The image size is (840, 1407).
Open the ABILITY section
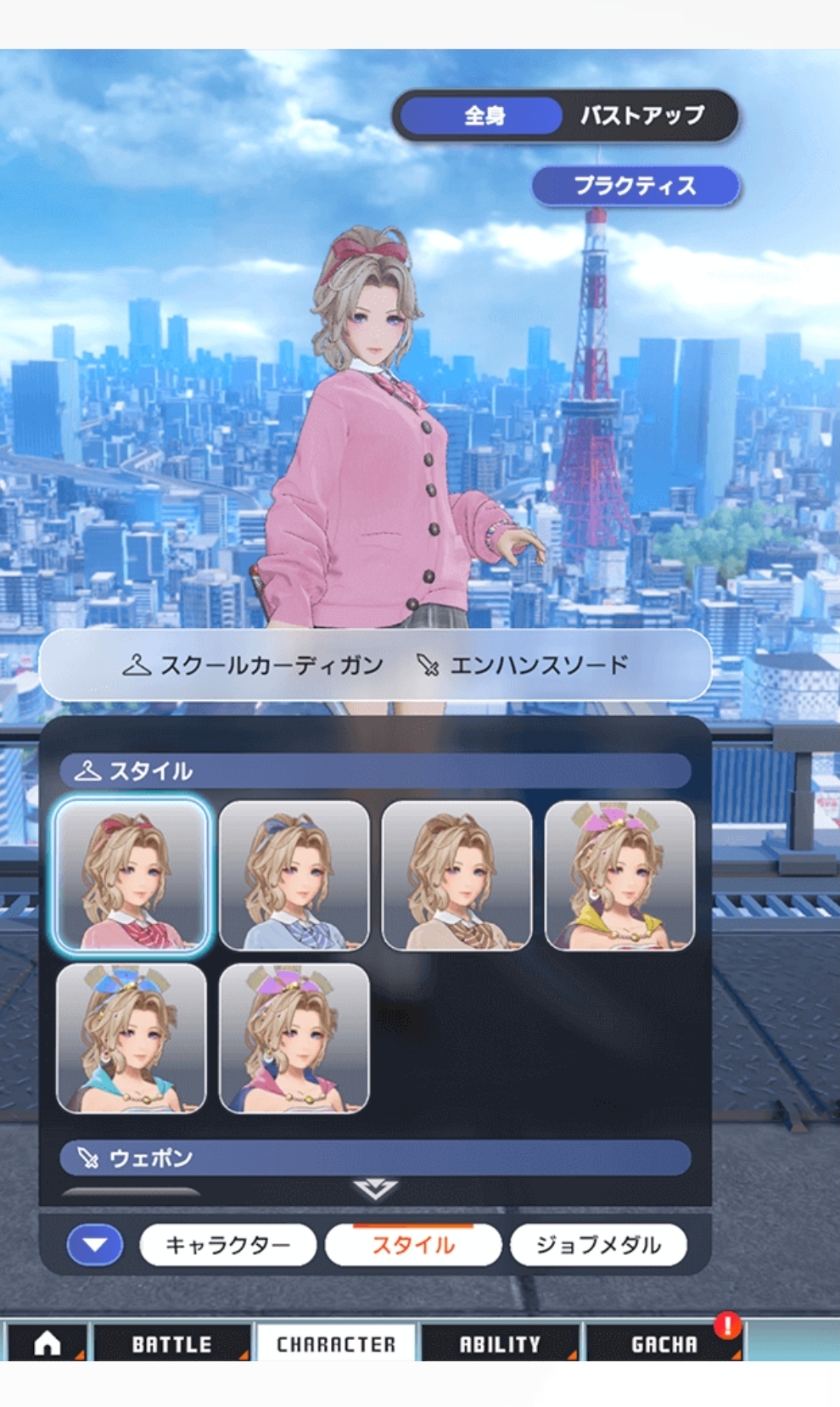(x=500, y=1343)
